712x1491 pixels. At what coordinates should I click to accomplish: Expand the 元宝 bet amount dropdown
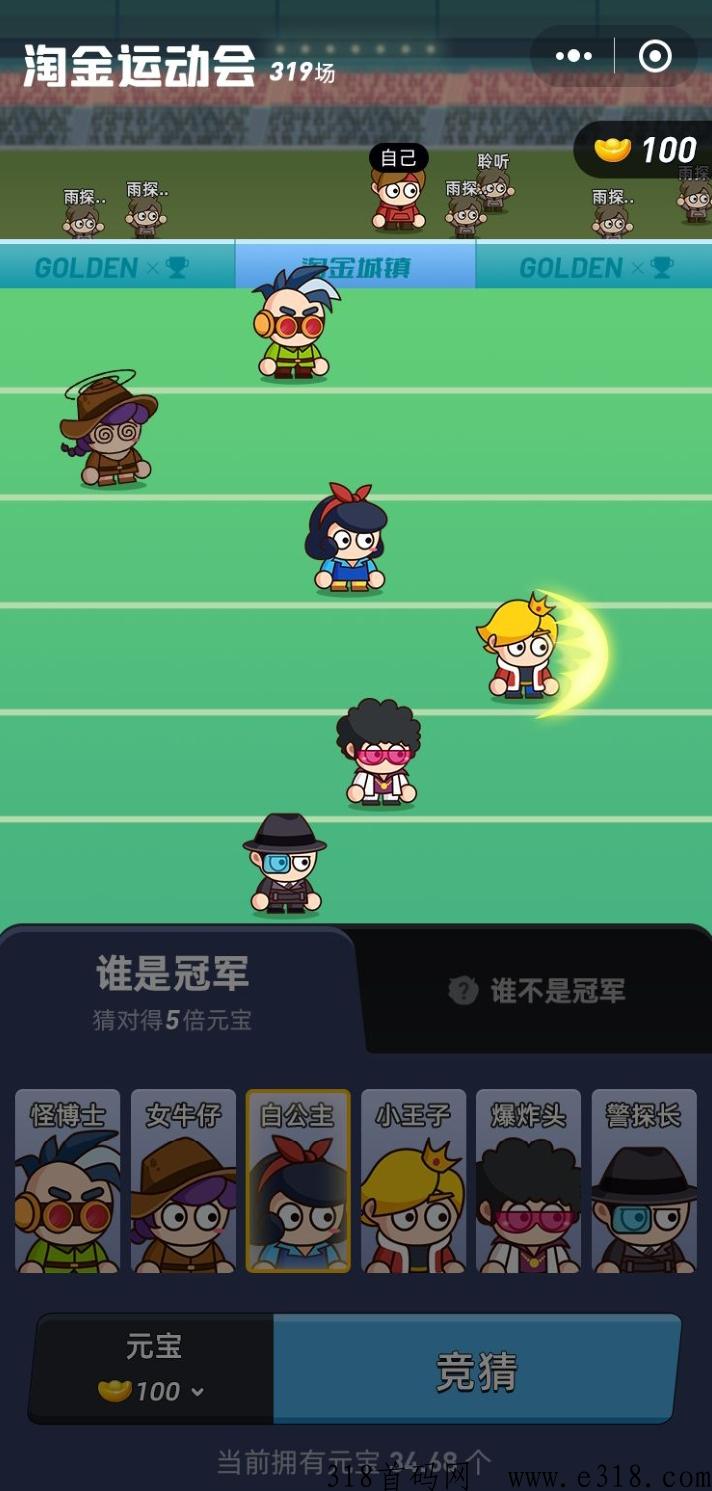pos(152,1369)
